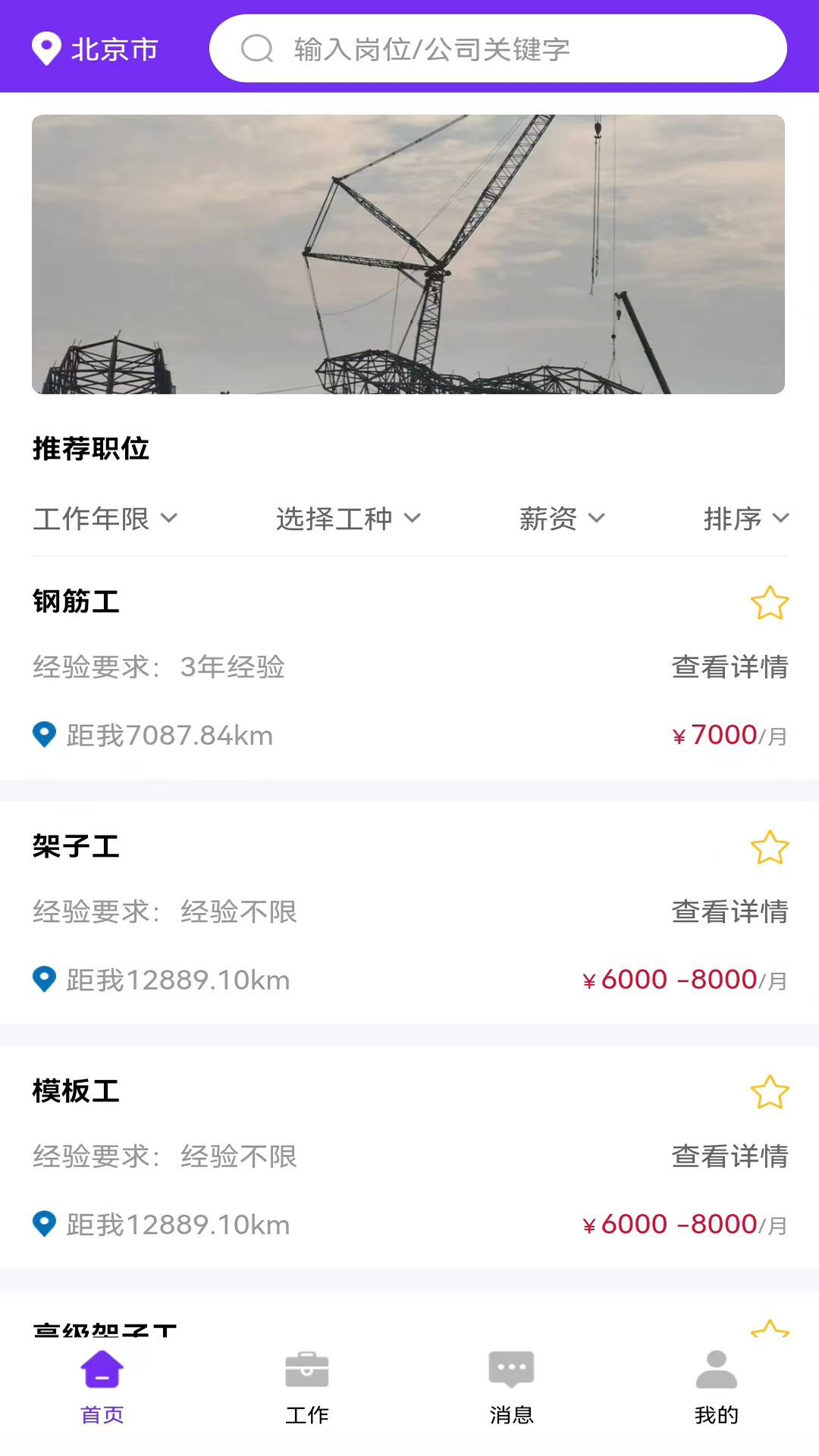
Task: Click 查看详情 on the 模板工 listing
Action: click(730, 1156)
